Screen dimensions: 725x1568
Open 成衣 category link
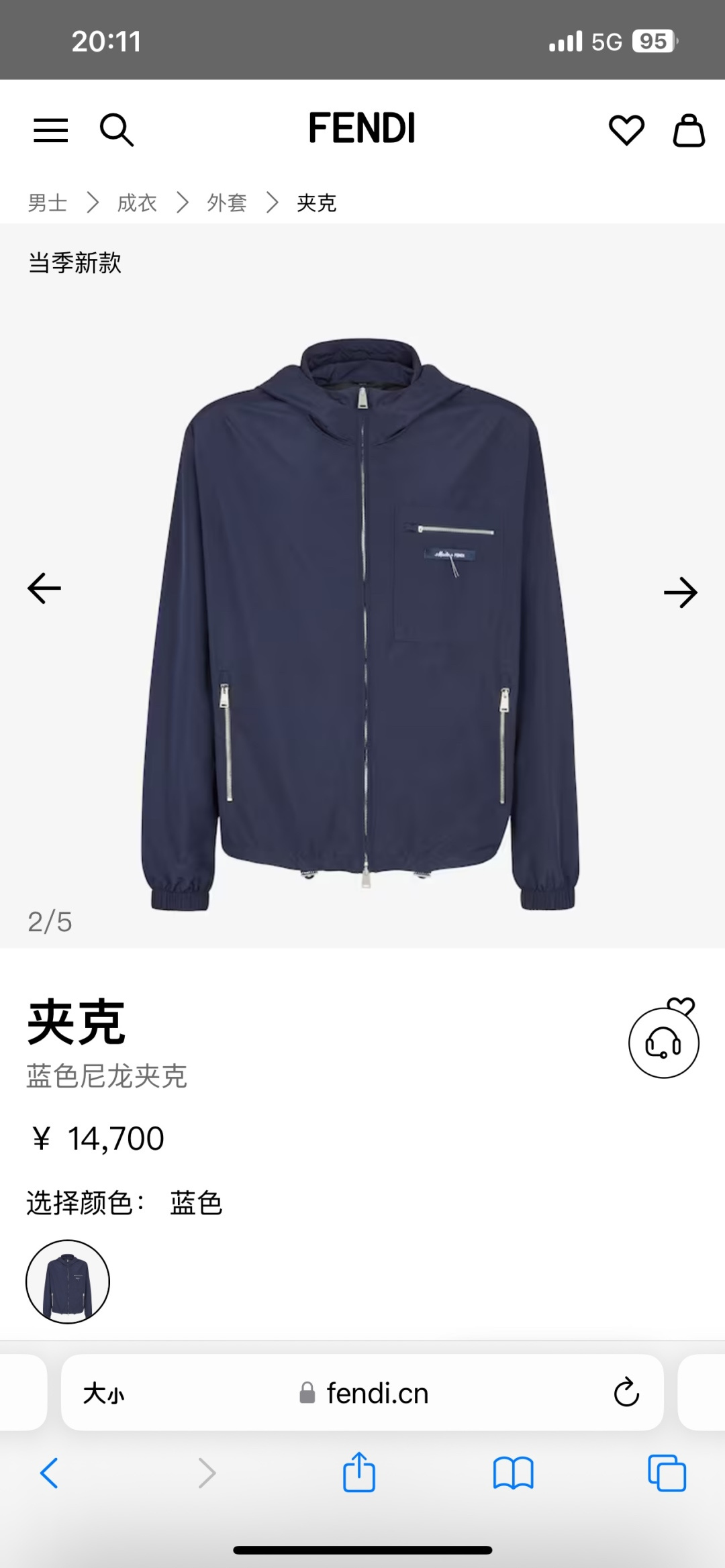(138, 203)
